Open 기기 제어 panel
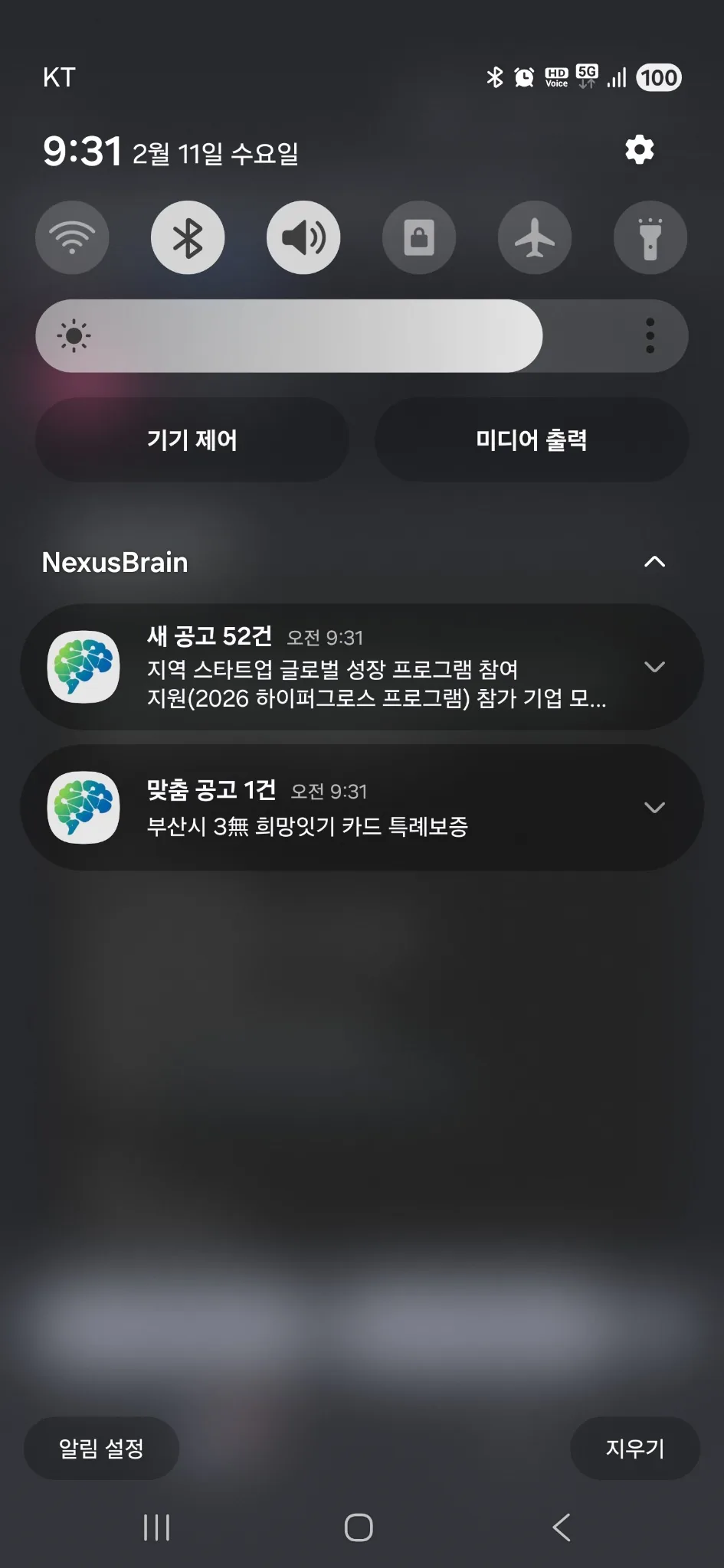 click(x=192, y=439)
